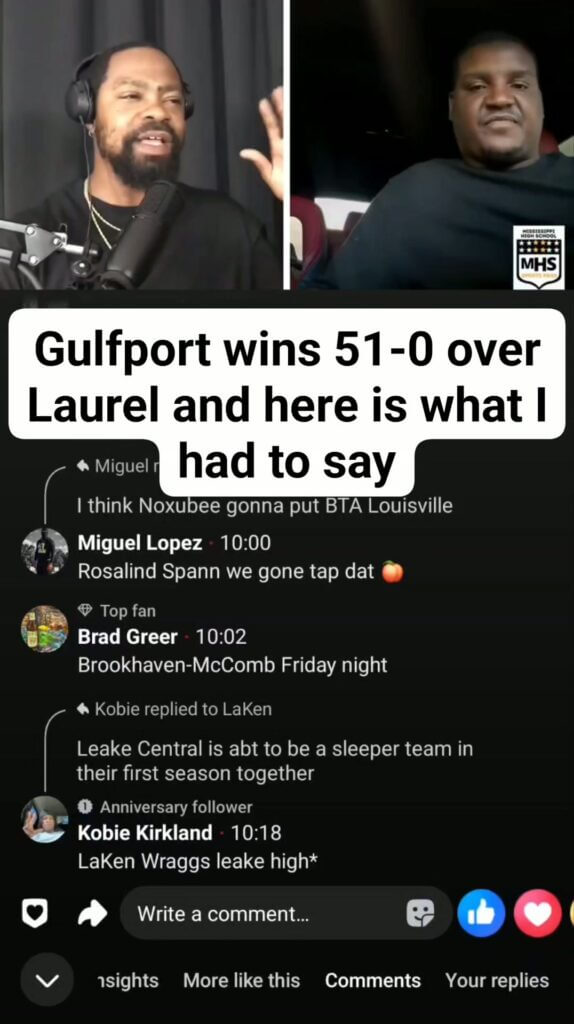The height and width of the screenshot is (1024, 574).
Task: Switch to the More like this tab
Action: click(242, 980)
